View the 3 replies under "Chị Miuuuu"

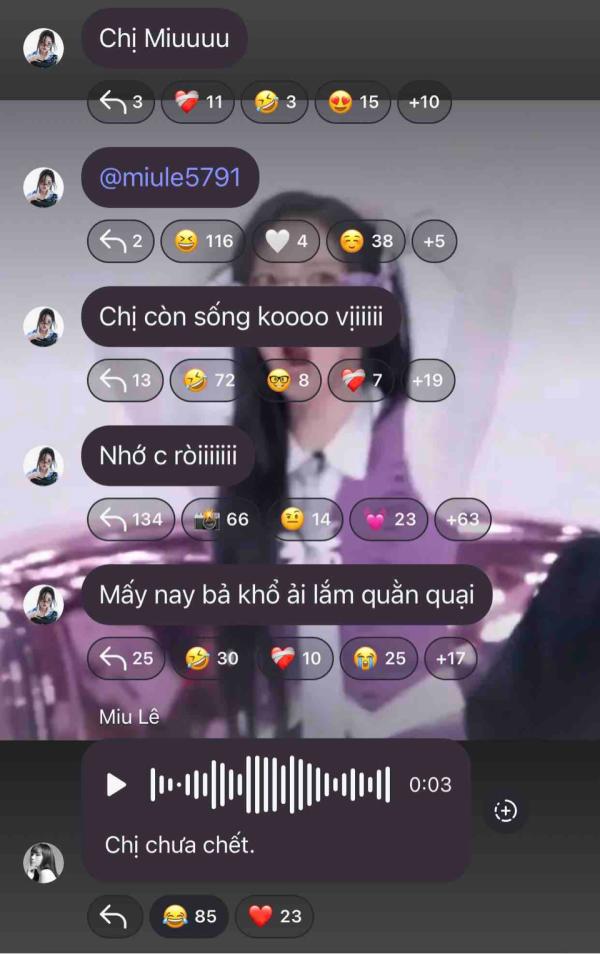tap(121, 102)
